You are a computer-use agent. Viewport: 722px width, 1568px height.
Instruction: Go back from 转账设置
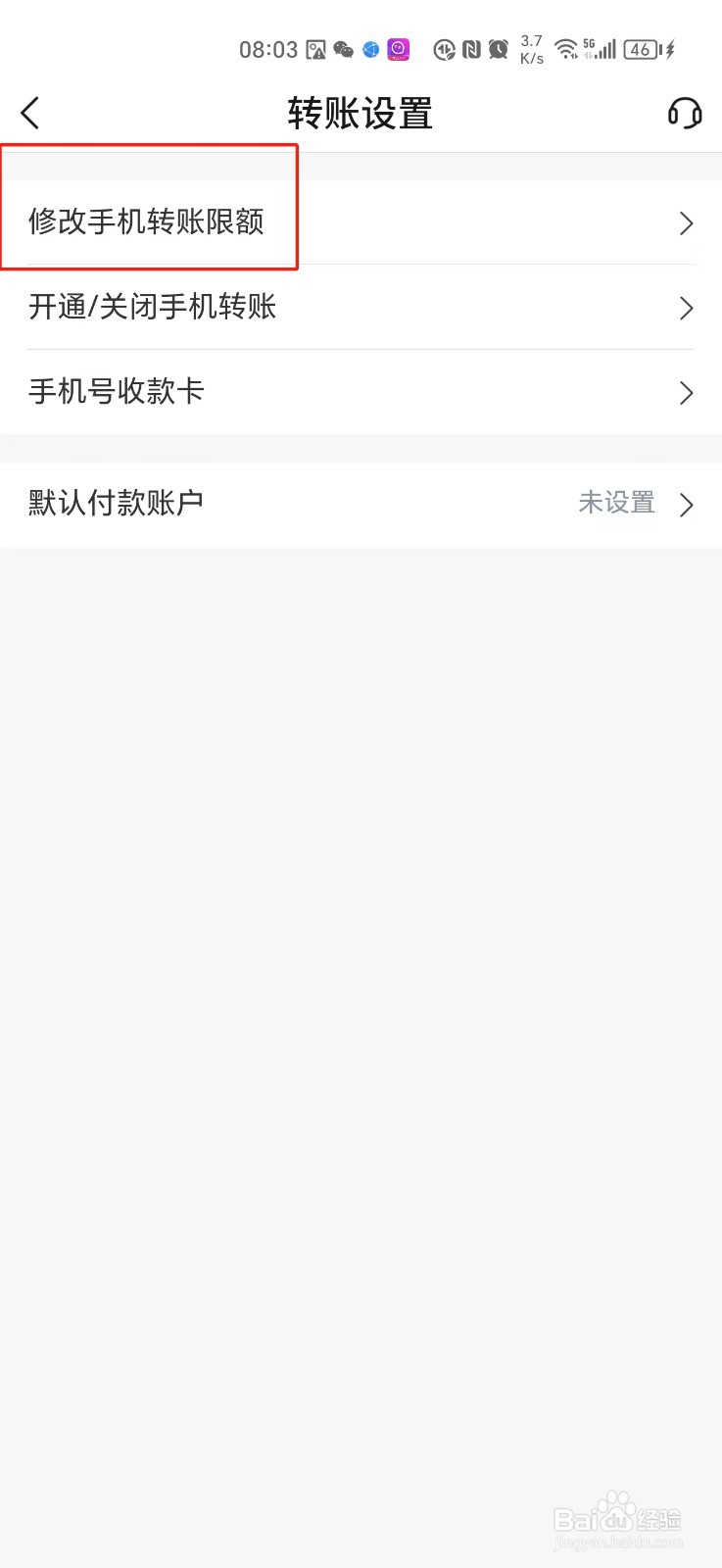point(30,114)
